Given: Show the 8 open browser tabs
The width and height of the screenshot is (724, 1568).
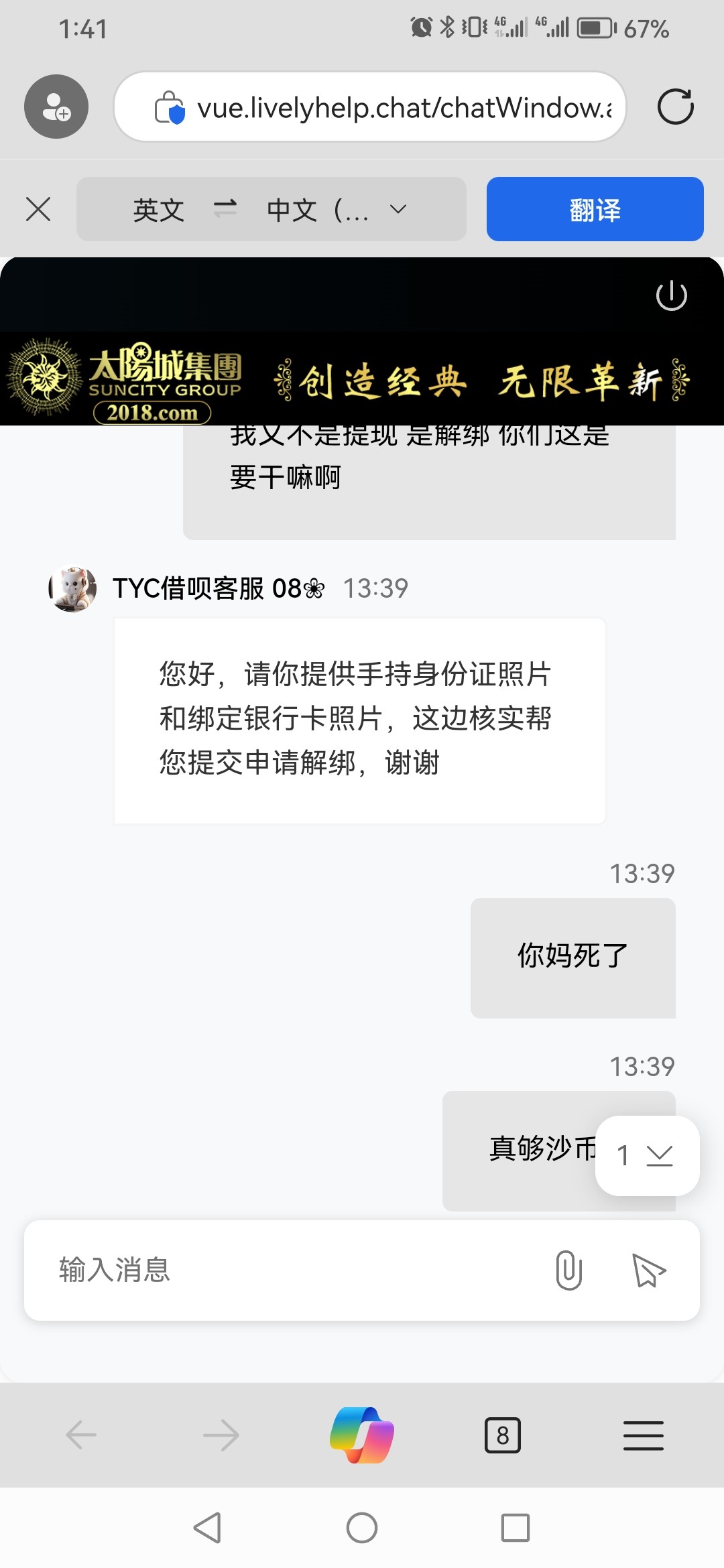Looking at the screenshot, I should pos(502,1435).
